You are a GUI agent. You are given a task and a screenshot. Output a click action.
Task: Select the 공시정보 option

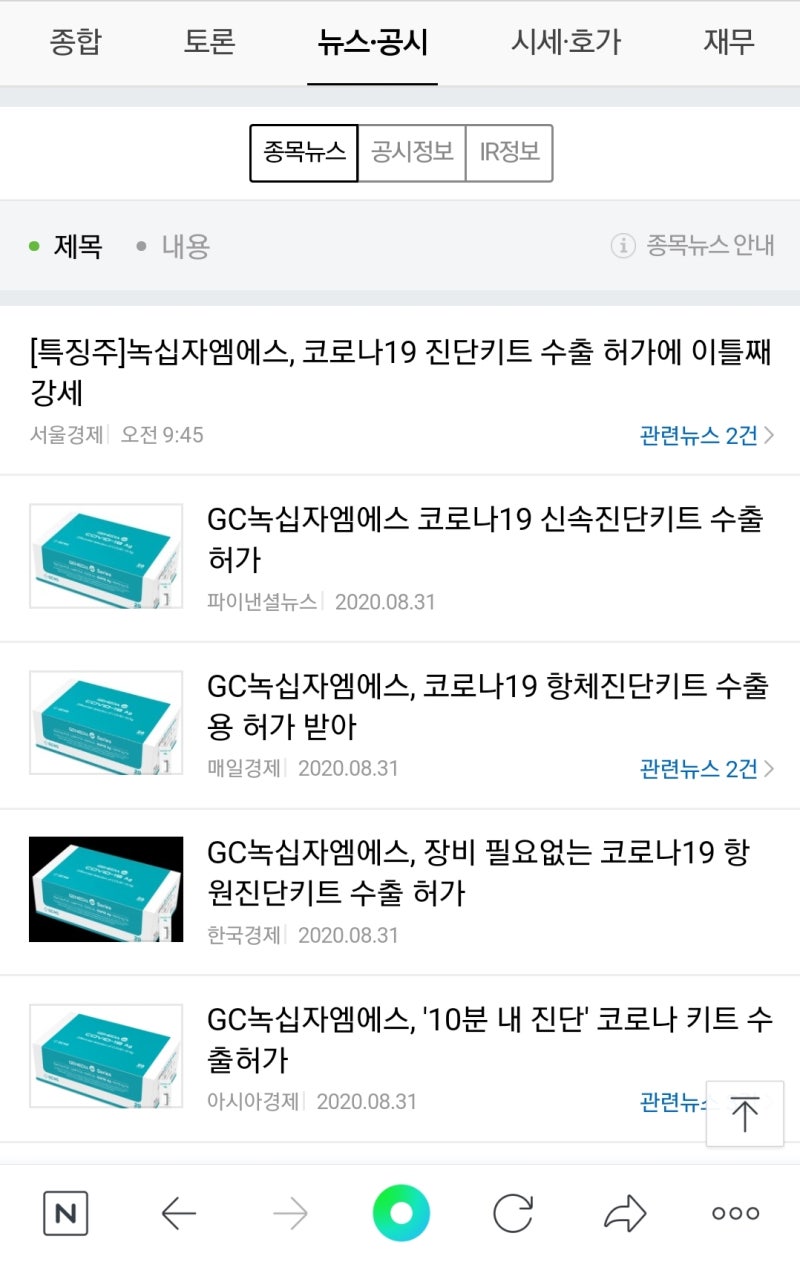(x=413, y=152)
